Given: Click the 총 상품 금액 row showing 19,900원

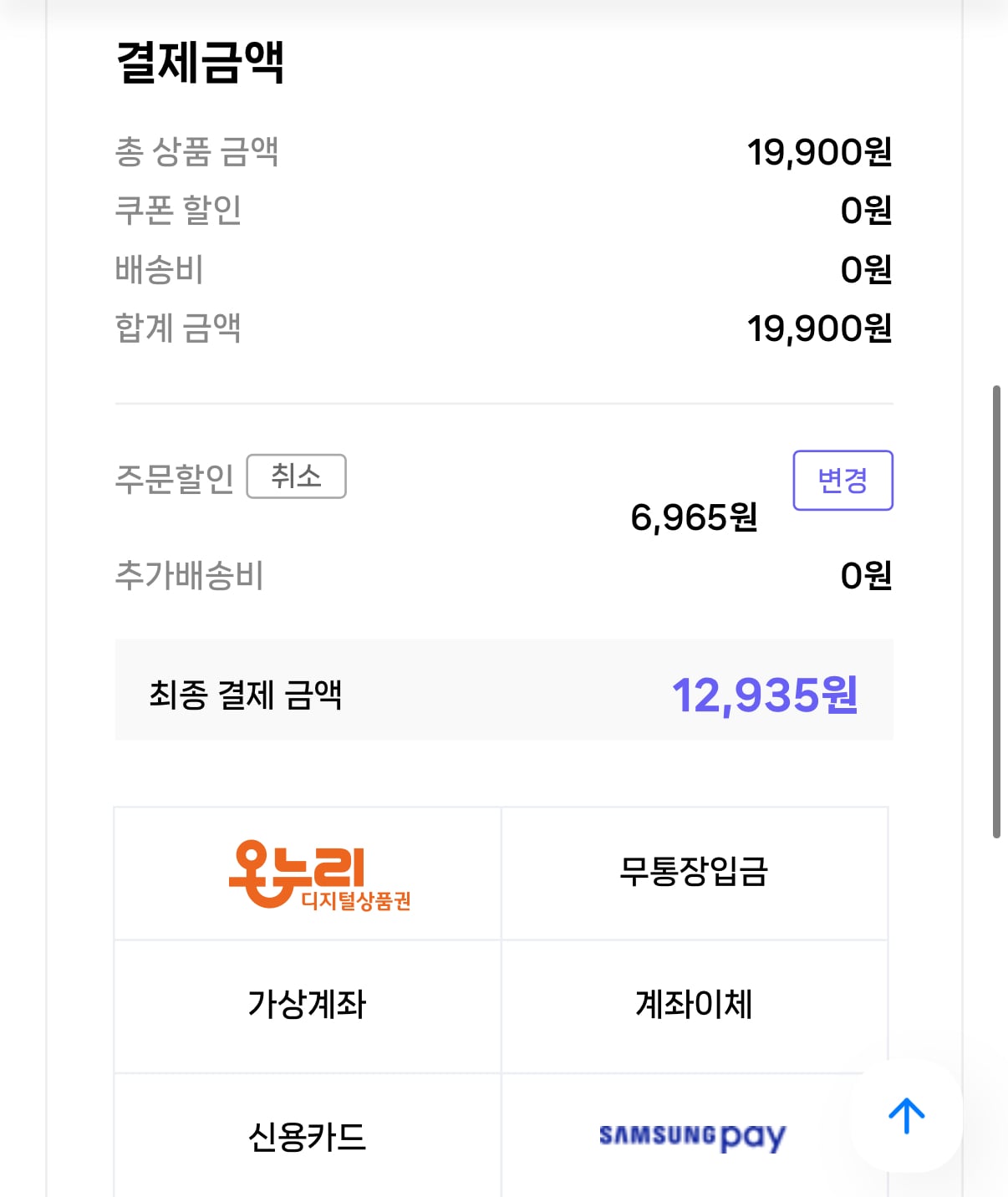Looking at the screenshot, I should 501,150.
